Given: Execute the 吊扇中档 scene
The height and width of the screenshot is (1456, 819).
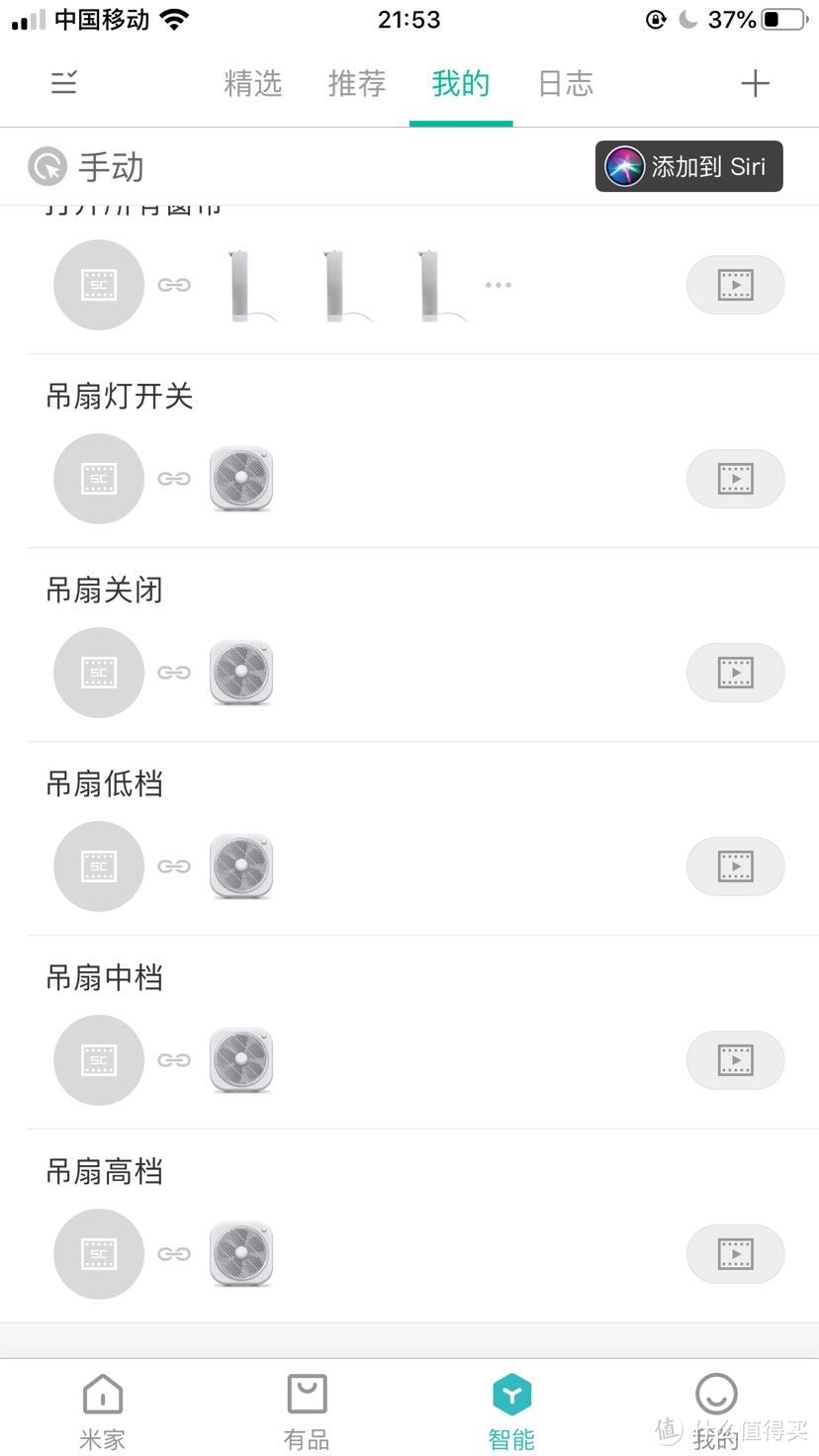Looking at the screenshot, I should 735,1060.
